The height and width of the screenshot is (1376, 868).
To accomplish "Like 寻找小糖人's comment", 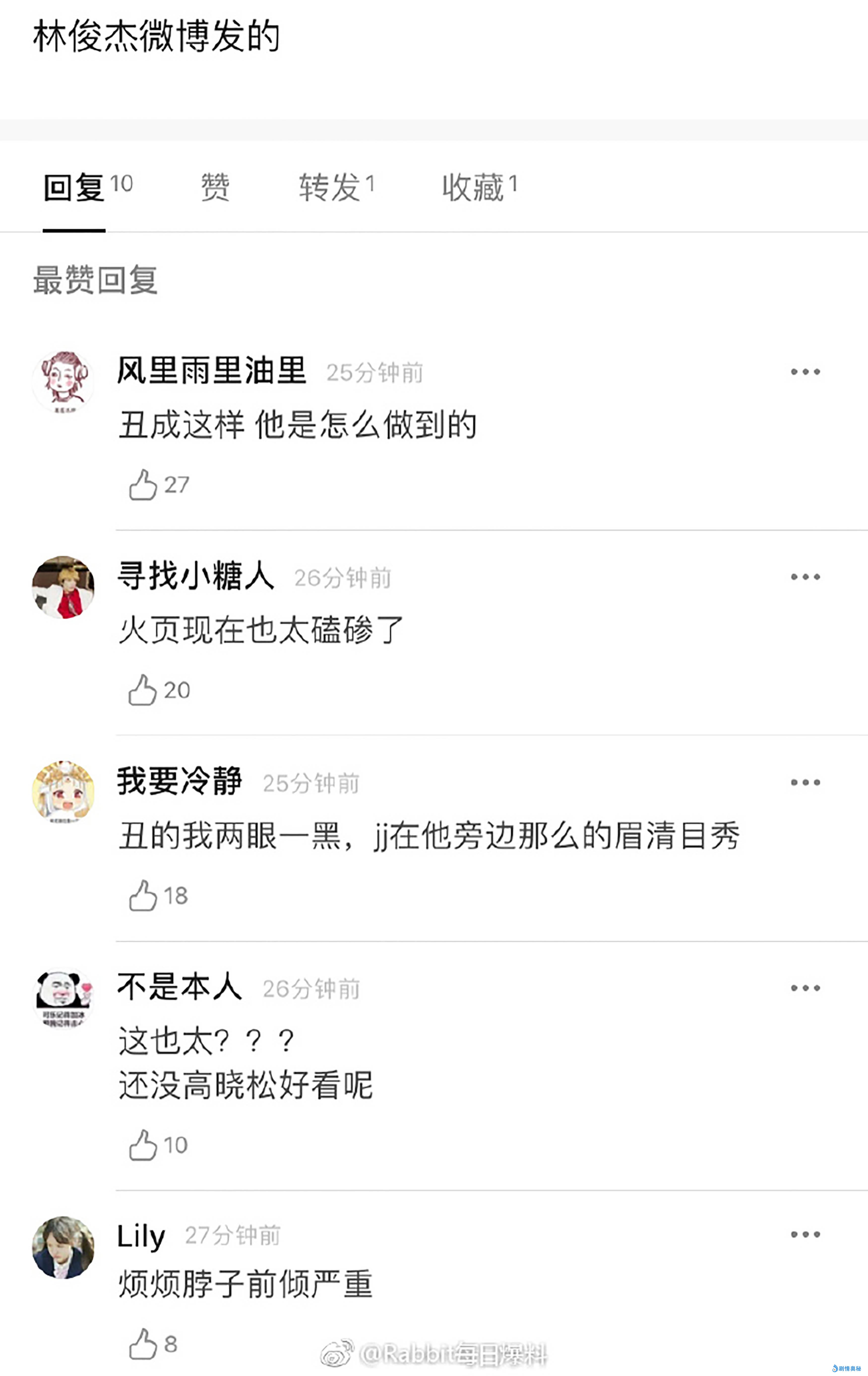I will point(143,690).
